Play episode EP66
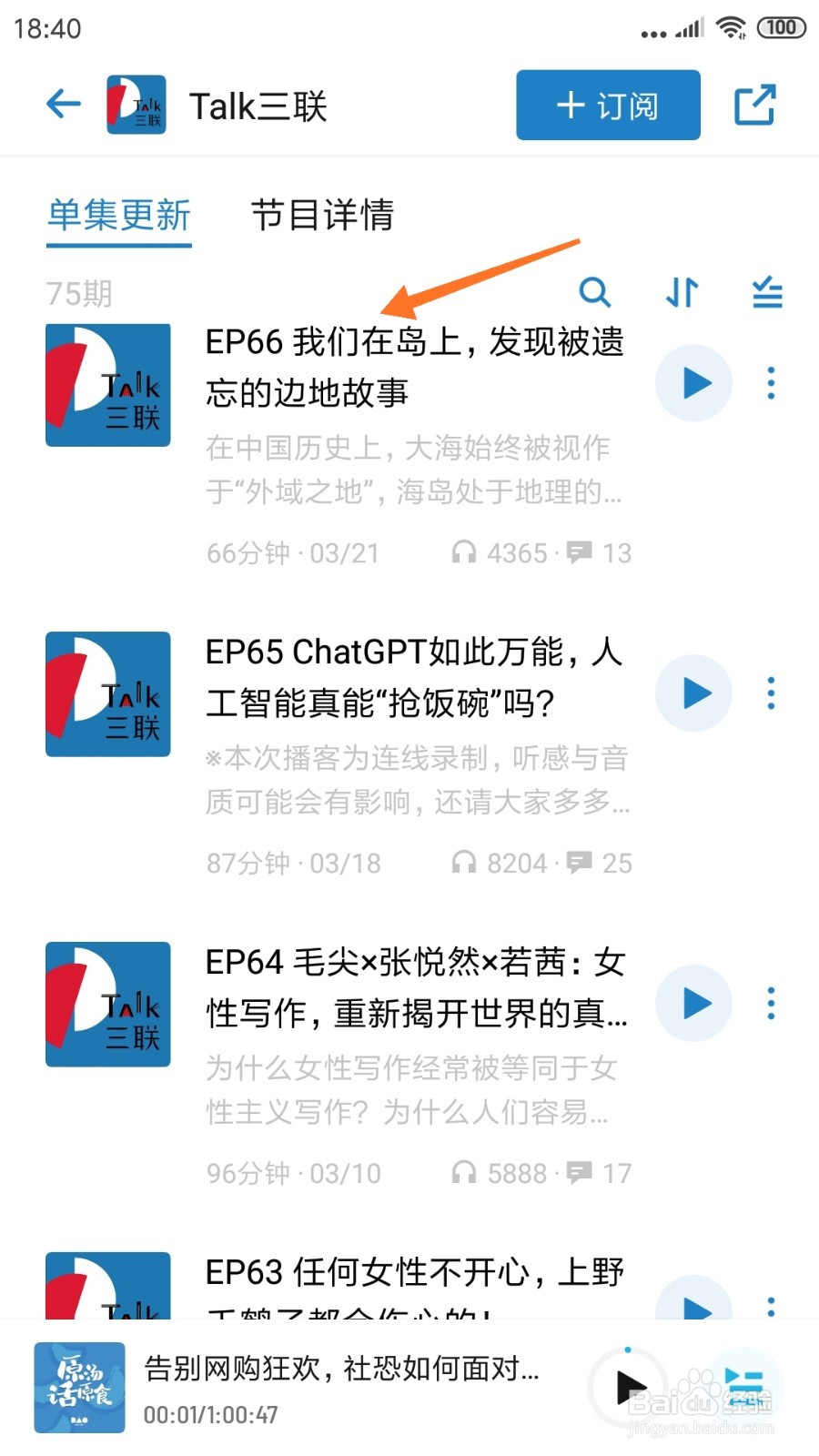Screen dimensions: 819x1456 pyautogui.click(x=694, y=383)
